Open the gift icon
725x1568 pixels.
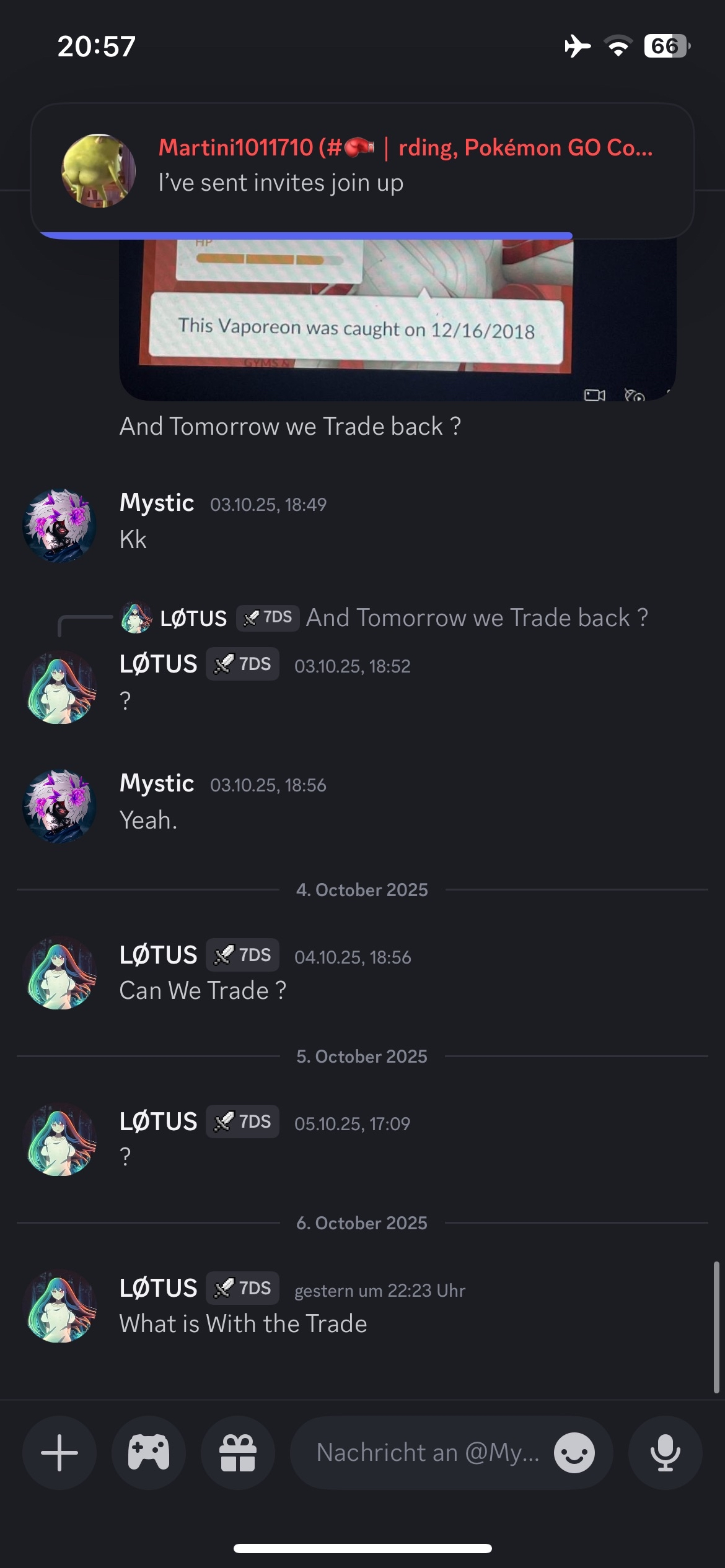238,1452
